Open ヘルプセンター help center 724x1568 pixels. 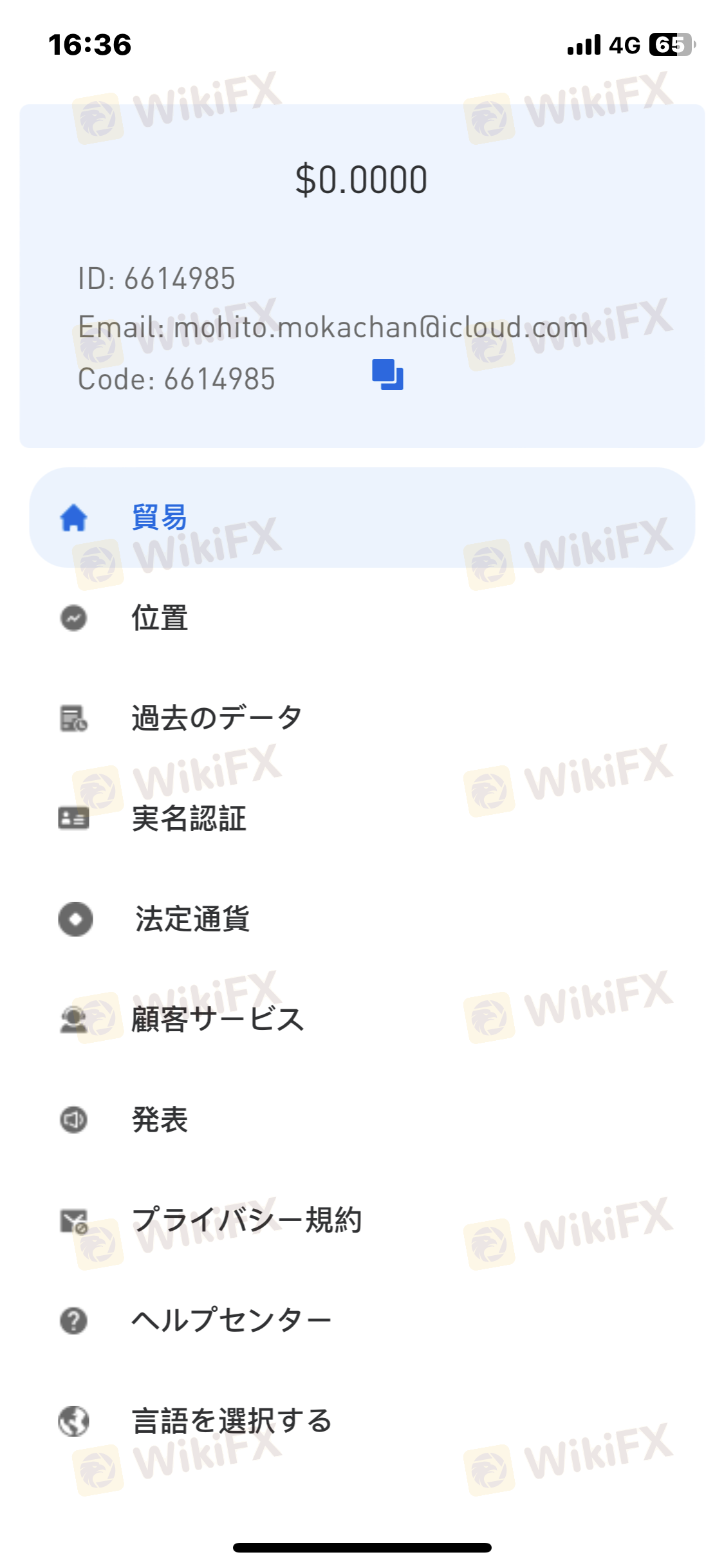point(231,1321)
